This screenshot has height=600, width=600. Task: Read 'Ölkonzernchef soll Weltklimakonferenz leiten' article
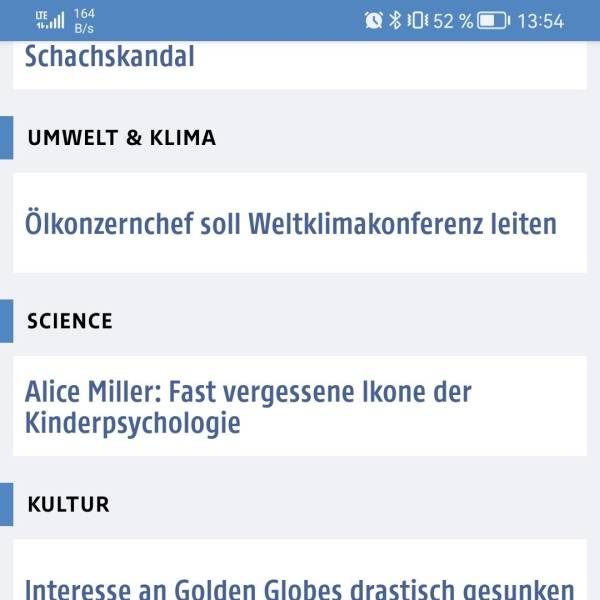(x=290, y=223)
